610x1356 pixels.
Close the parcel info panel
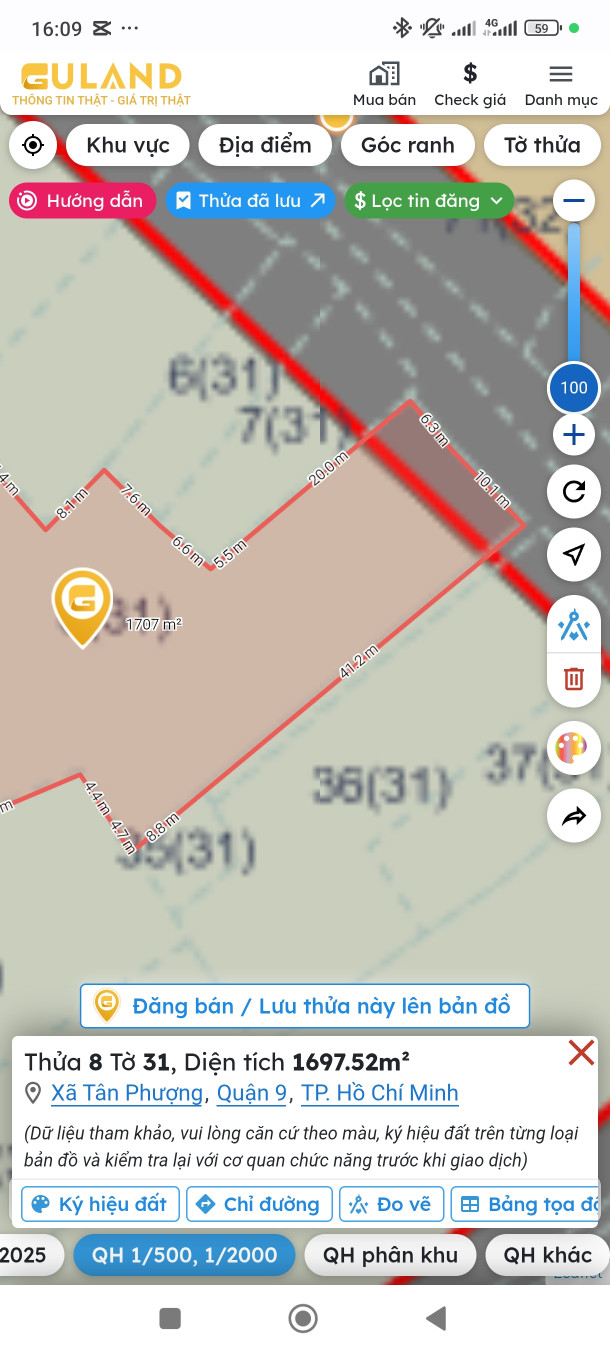pyautogui.click(x=581, y=1052)
